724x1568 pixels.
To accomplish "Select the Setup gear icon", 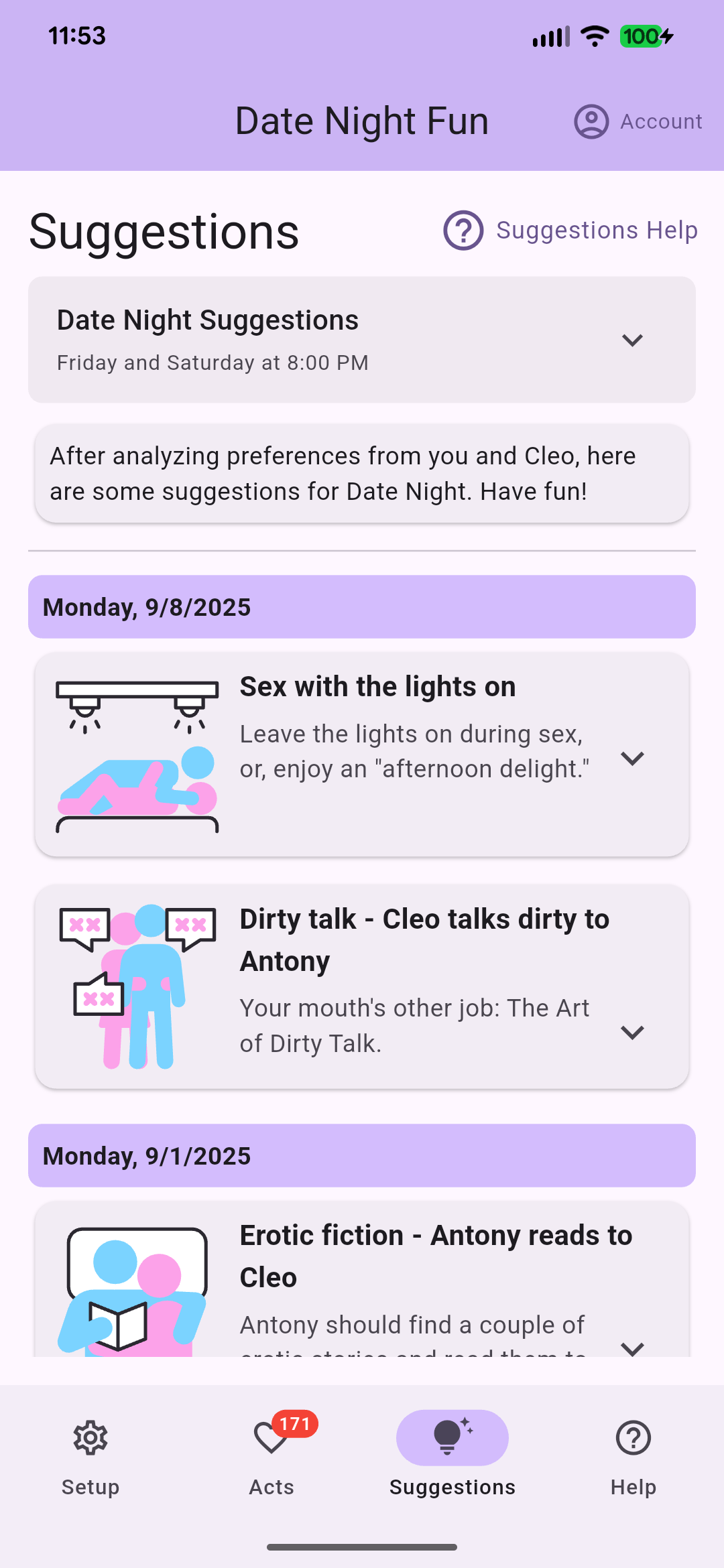I will 90,1437.
